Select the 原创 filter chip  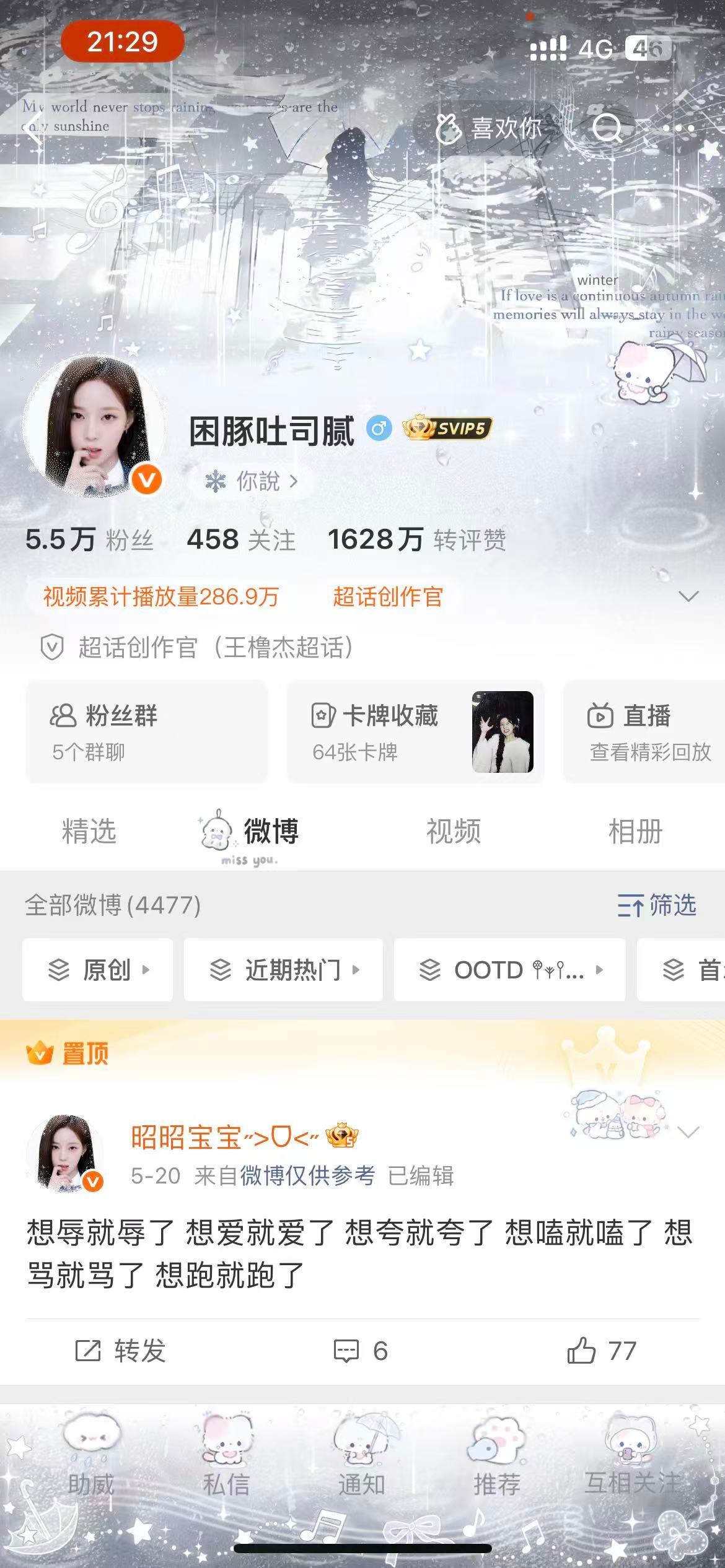pos(98,970)
